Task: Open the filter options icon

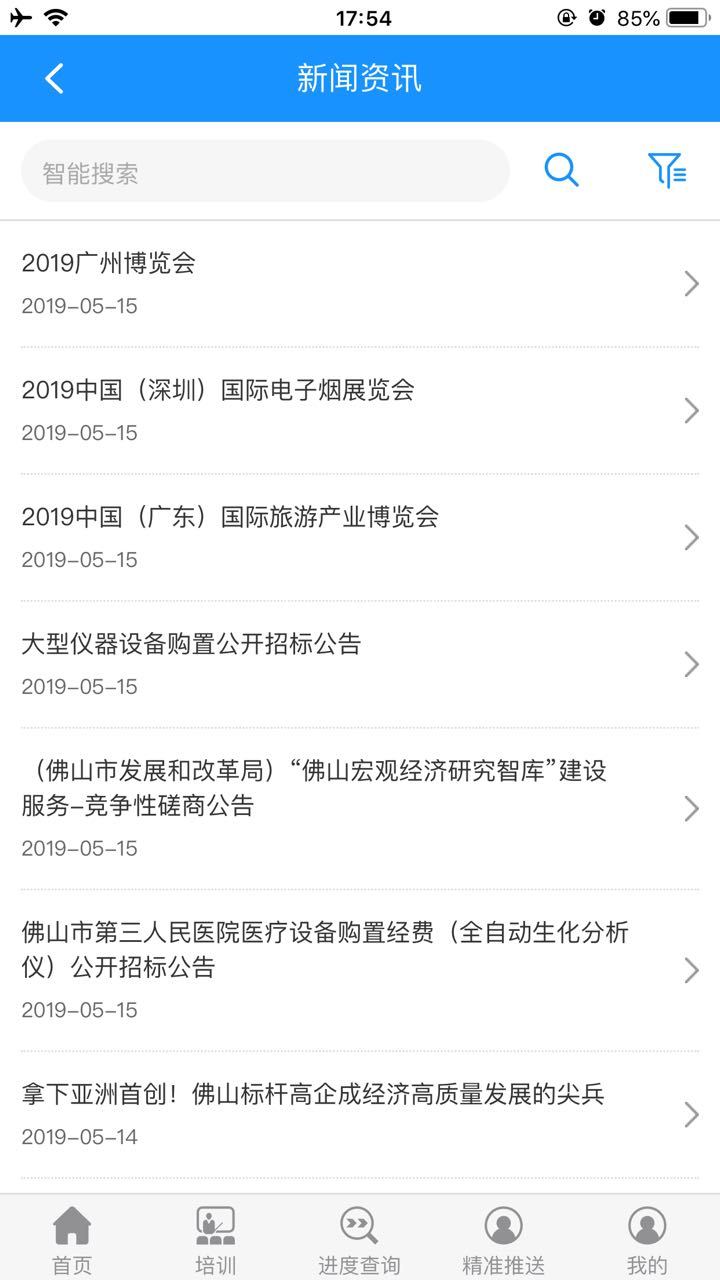Action: click(x=666, y=170)
